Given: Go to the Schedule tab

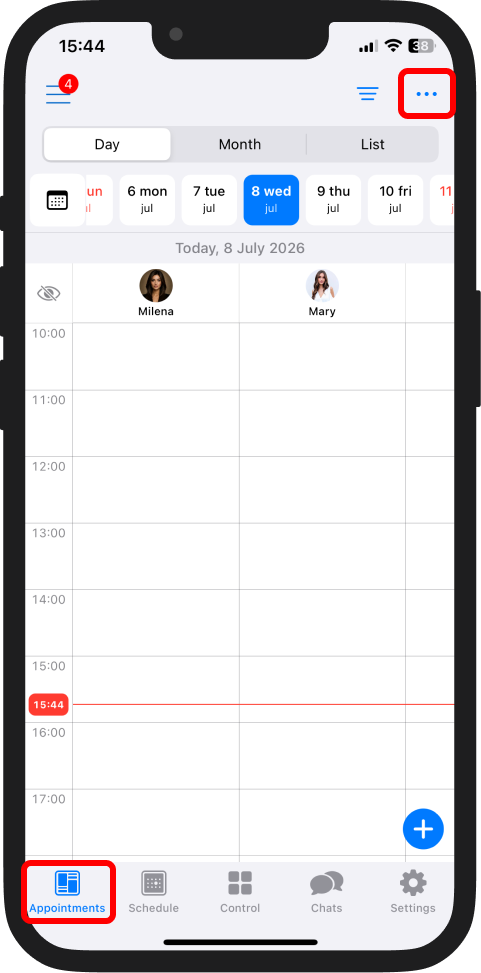Looking at the screenshot, I should tap(153, 892).
